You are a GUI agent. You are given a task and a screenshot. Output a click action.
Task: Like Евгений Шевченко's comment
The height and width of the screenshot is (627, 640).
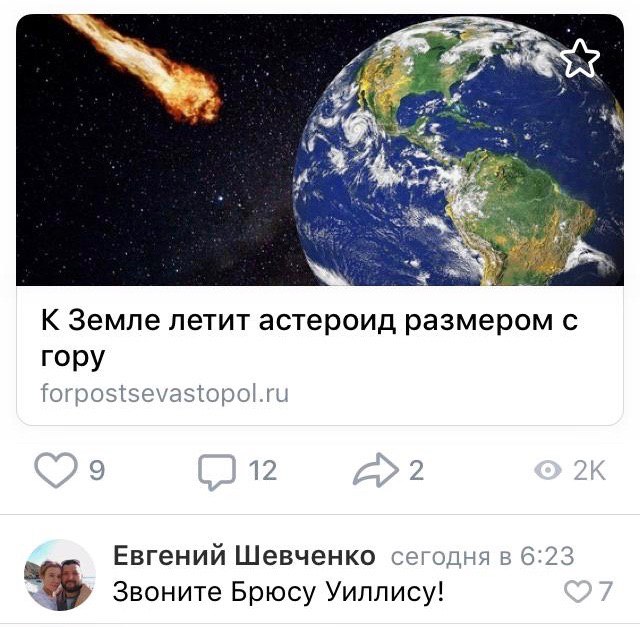click(578, 592)
